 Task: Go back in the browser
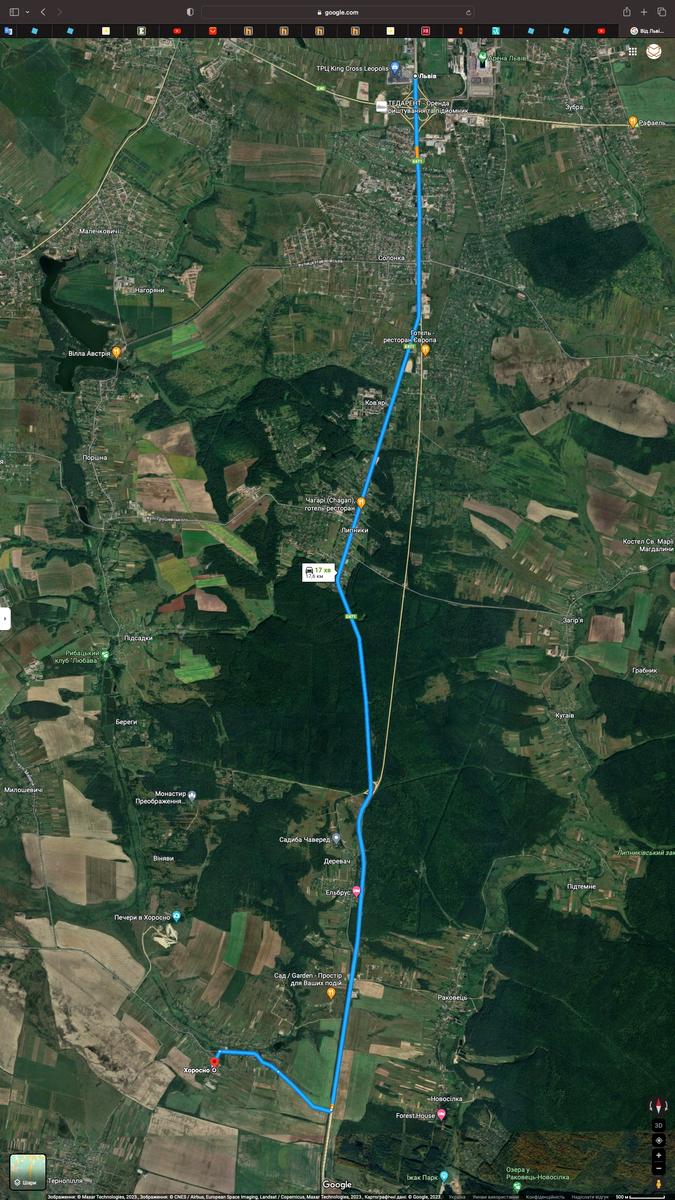pyautogui.click(x=43, y=12)
